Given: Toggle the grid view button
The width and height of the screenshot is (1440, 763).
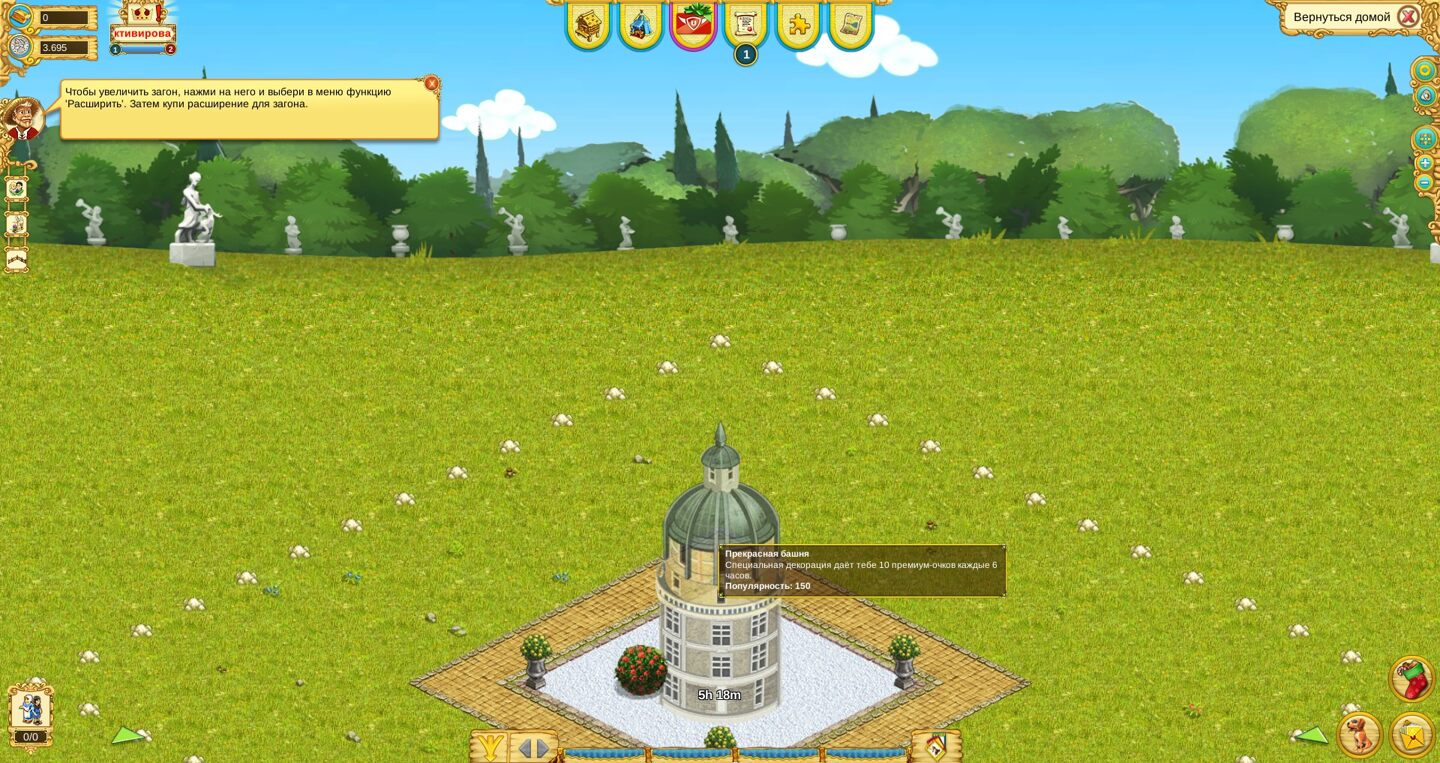Looking at the screenshot, I should pyautogui.click(x=1424, y=139).
